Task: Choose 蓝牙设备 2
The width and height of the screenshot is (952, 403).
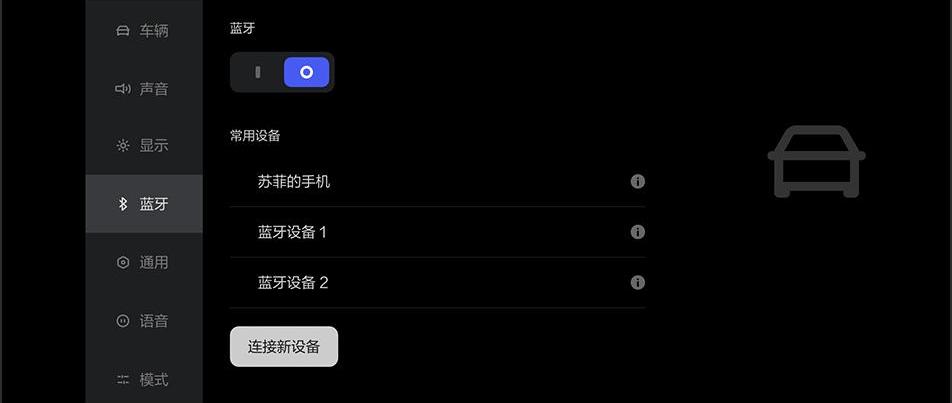Action: click(293, 283)
